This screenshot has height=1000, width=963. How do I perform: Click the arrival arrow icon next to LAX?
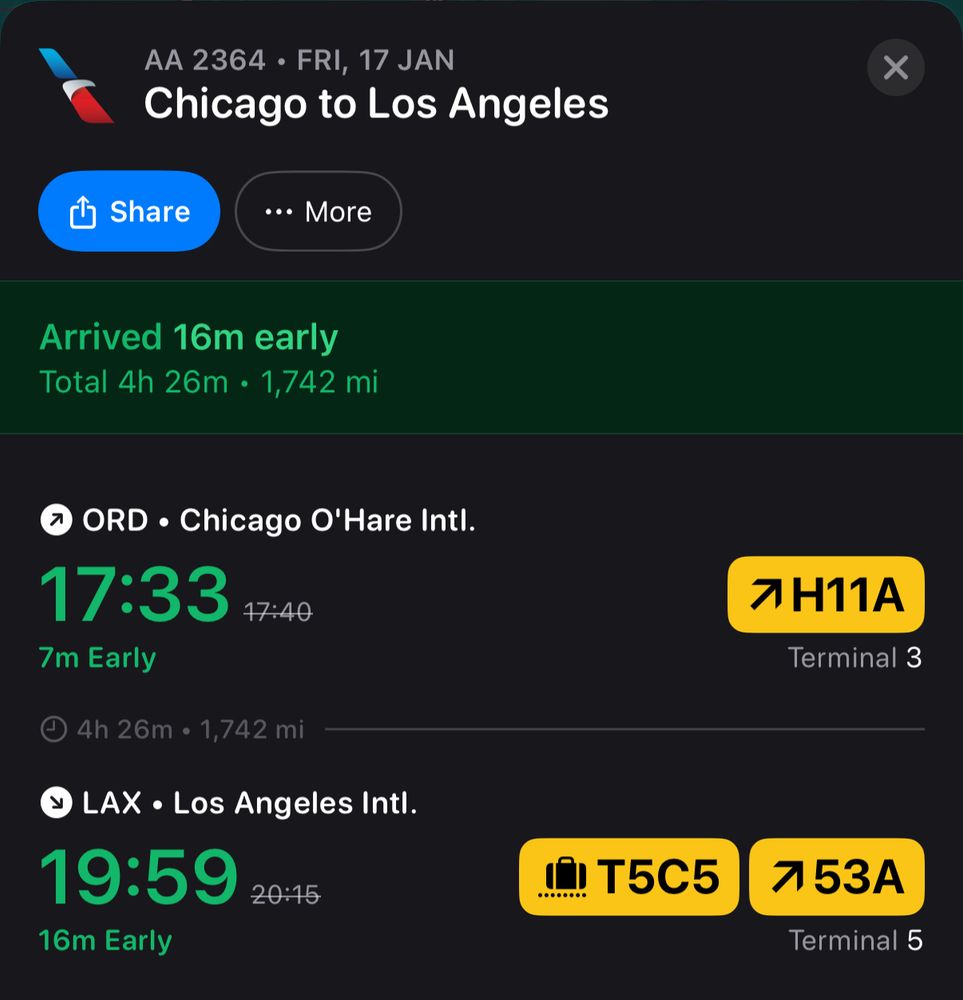coord(54,802)
